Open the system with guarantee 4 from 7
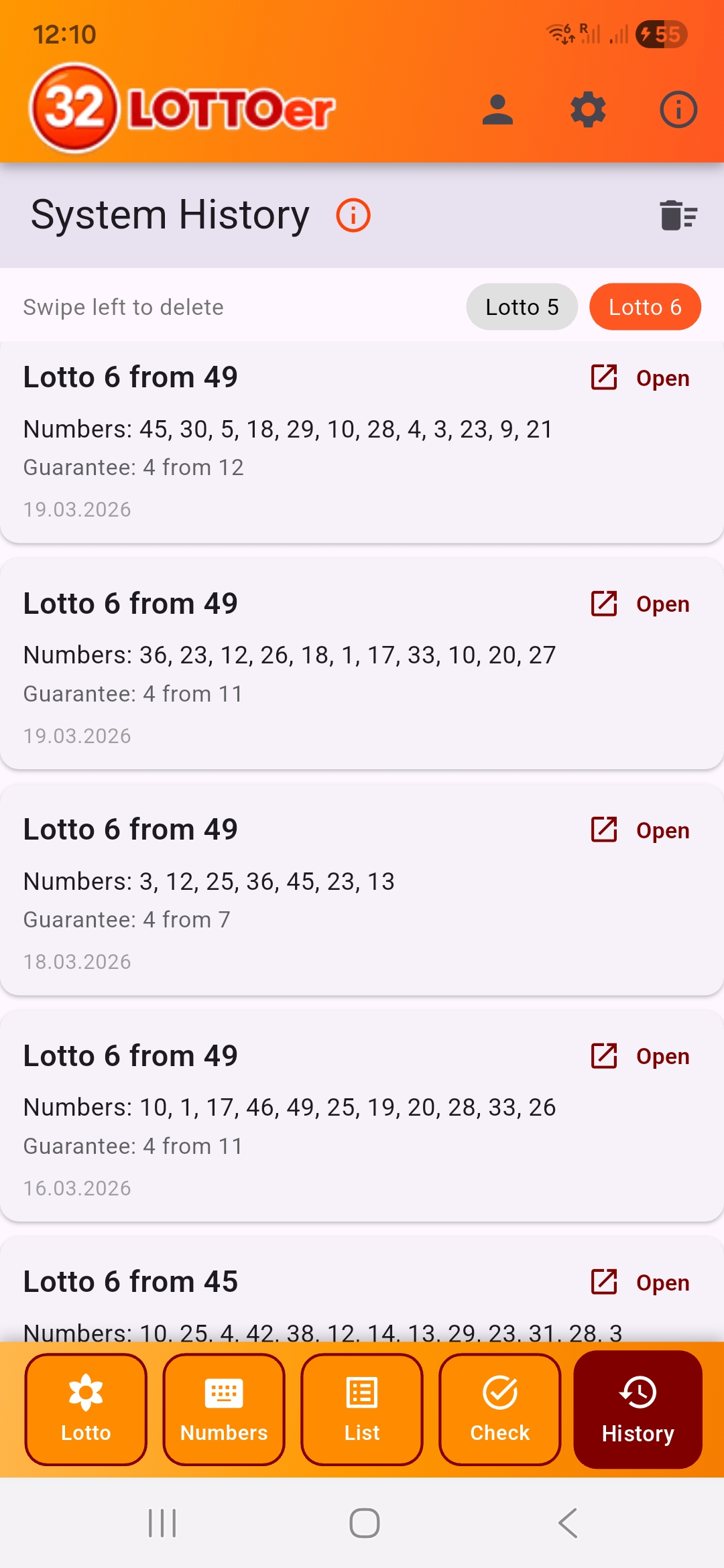724x1568 pixels. [640, 830]
